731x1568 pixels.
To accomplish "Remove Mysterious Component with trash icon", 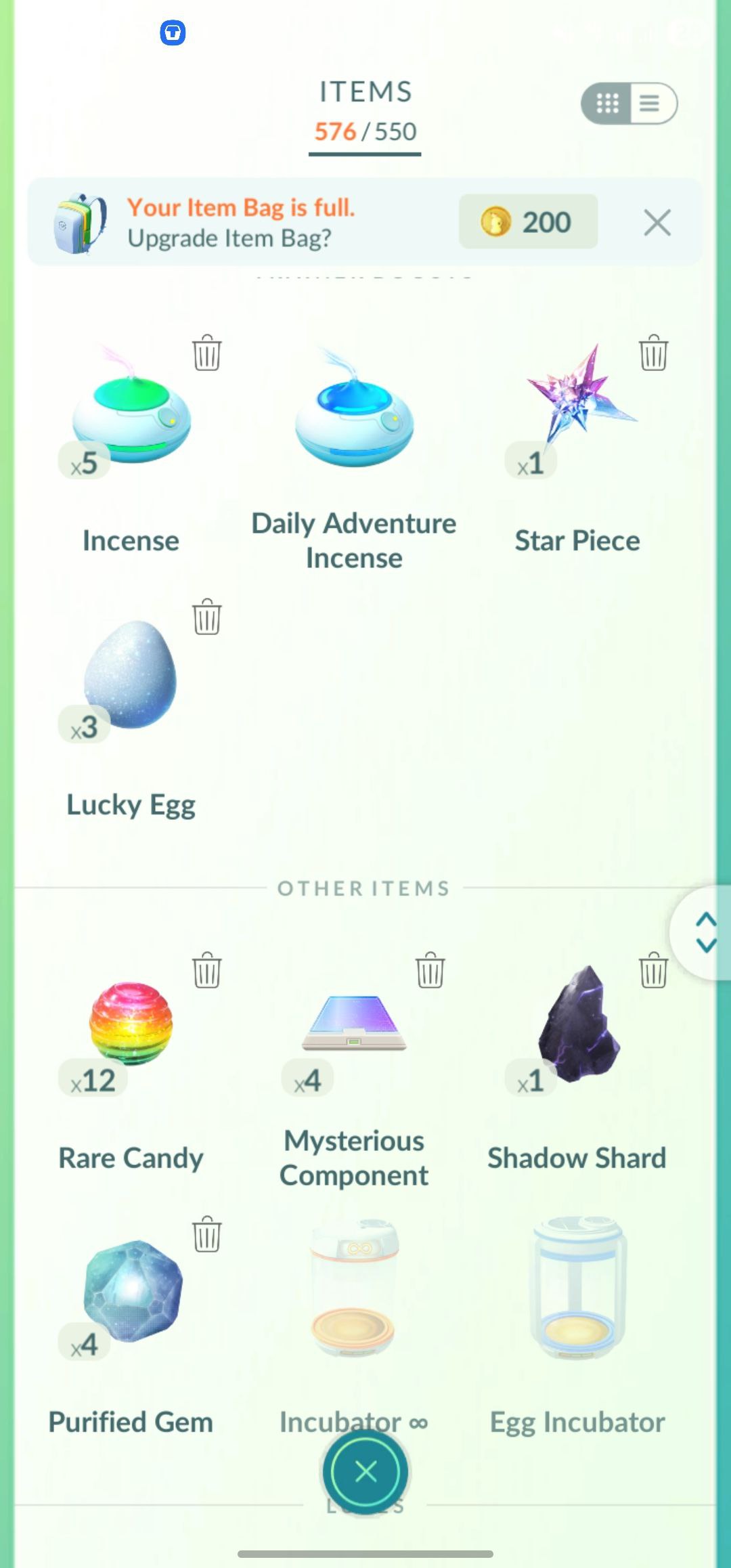I will pyautogui.click(x=430, y=970).
